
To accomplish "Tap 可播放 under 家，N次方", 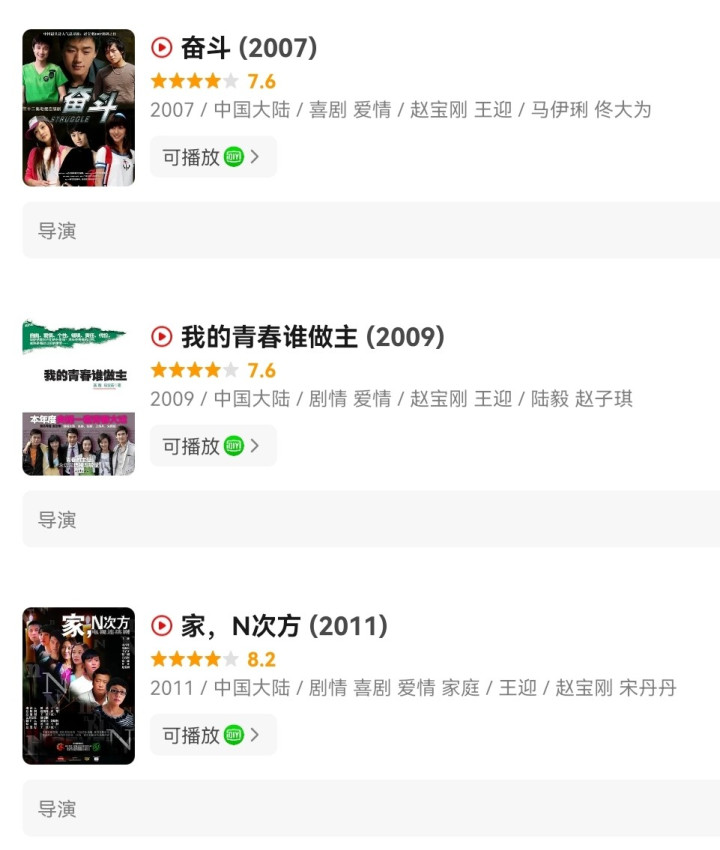I will pos(212,735).
